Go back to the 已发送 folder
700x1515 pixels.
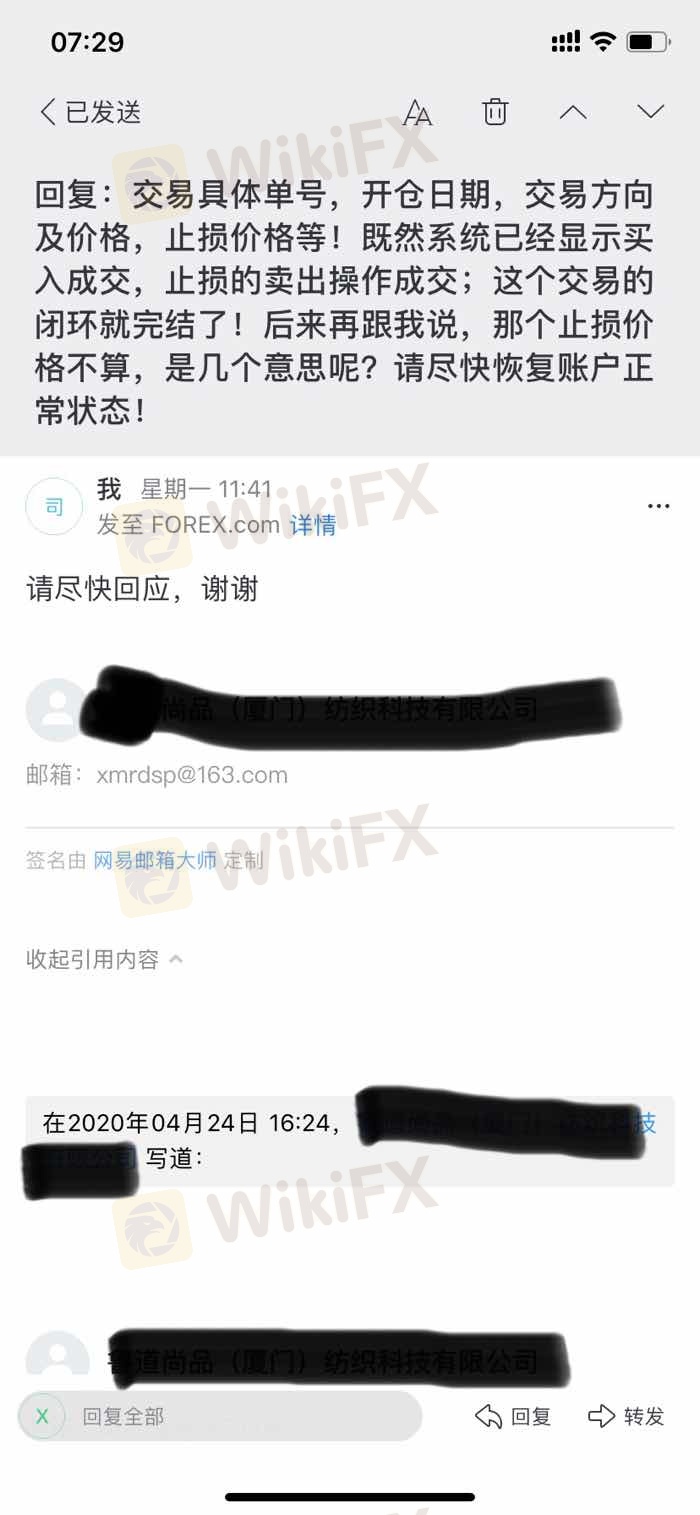(x=90, y=112)
